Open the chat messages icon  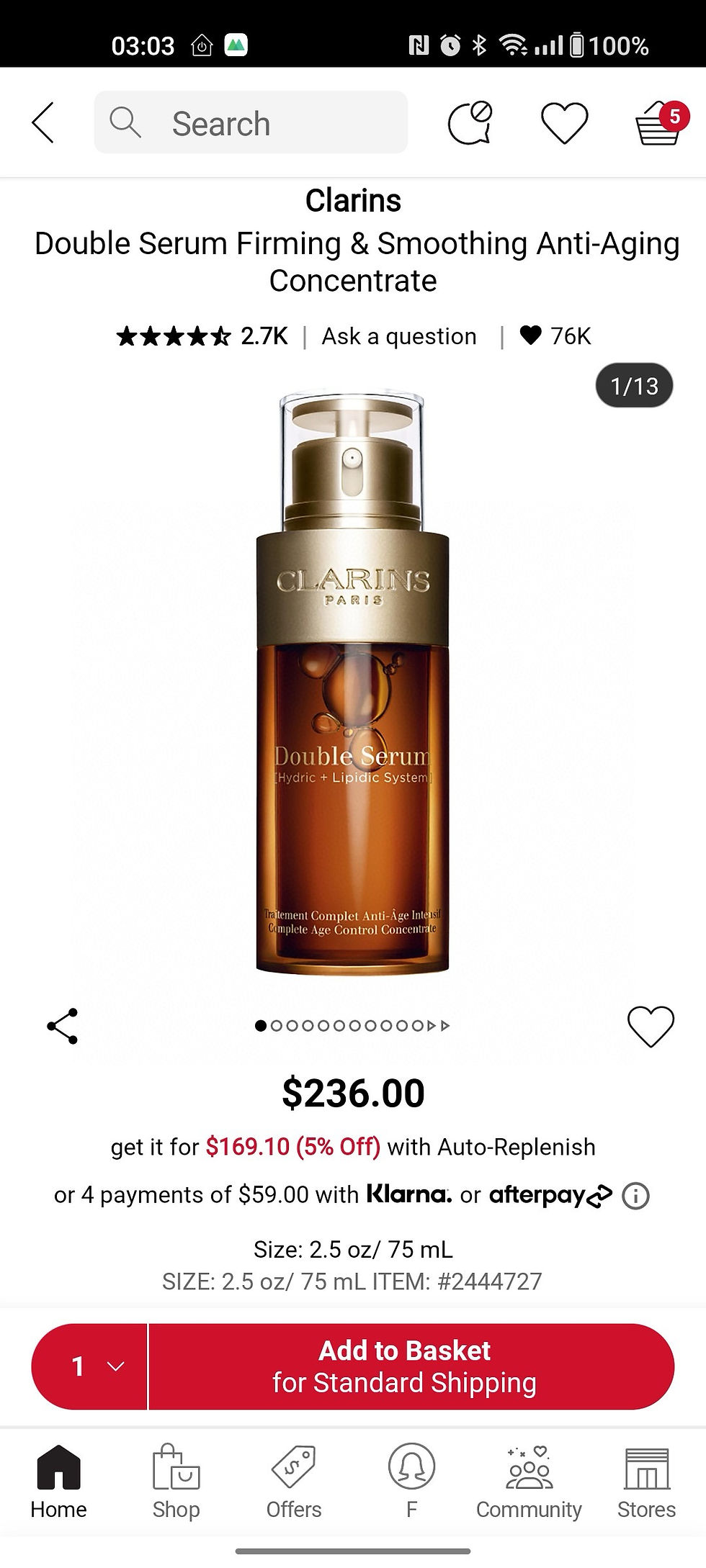pos(470,122)
